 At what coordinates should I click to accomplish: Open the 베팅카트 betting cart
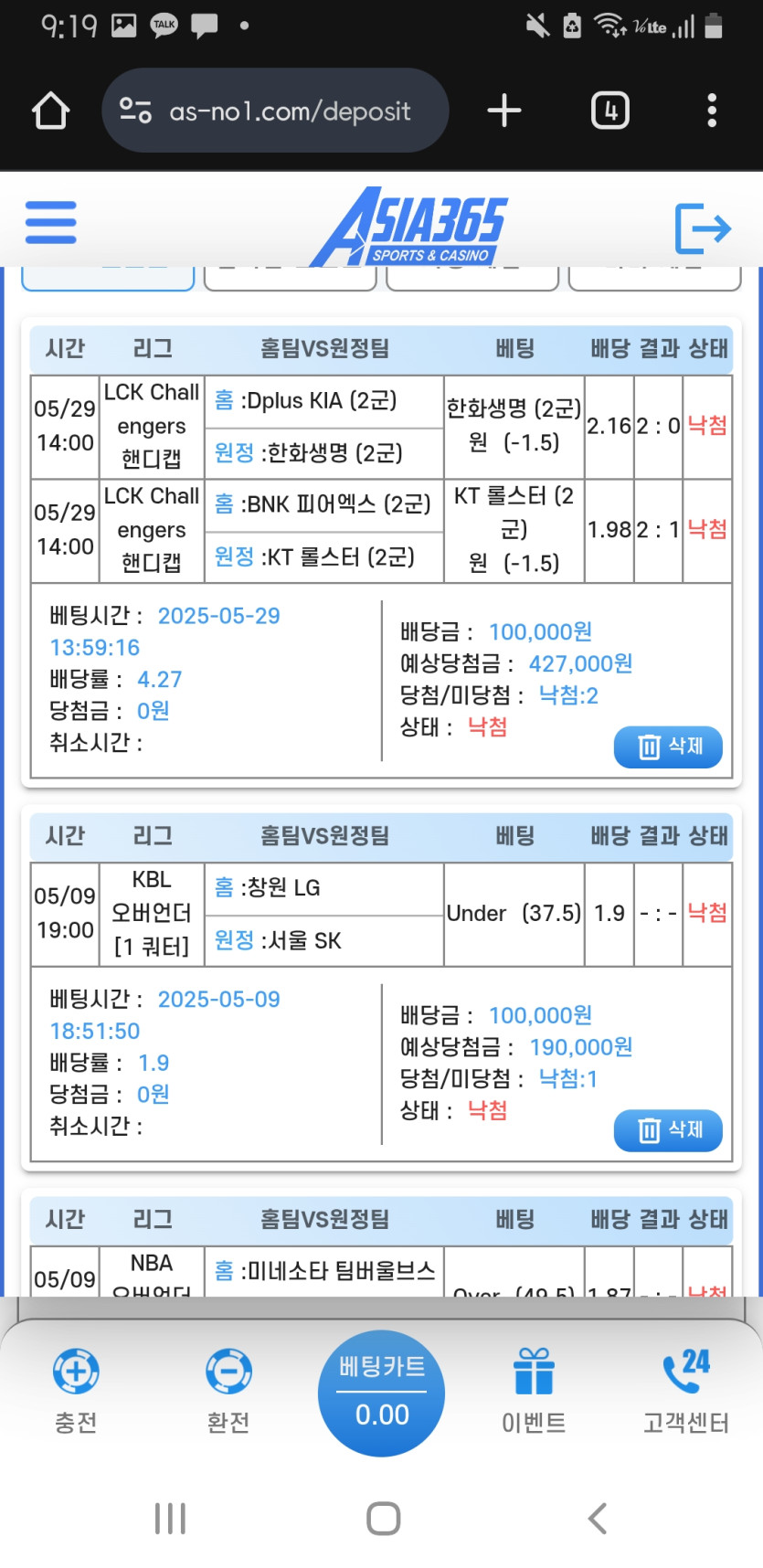point(382,1393)
